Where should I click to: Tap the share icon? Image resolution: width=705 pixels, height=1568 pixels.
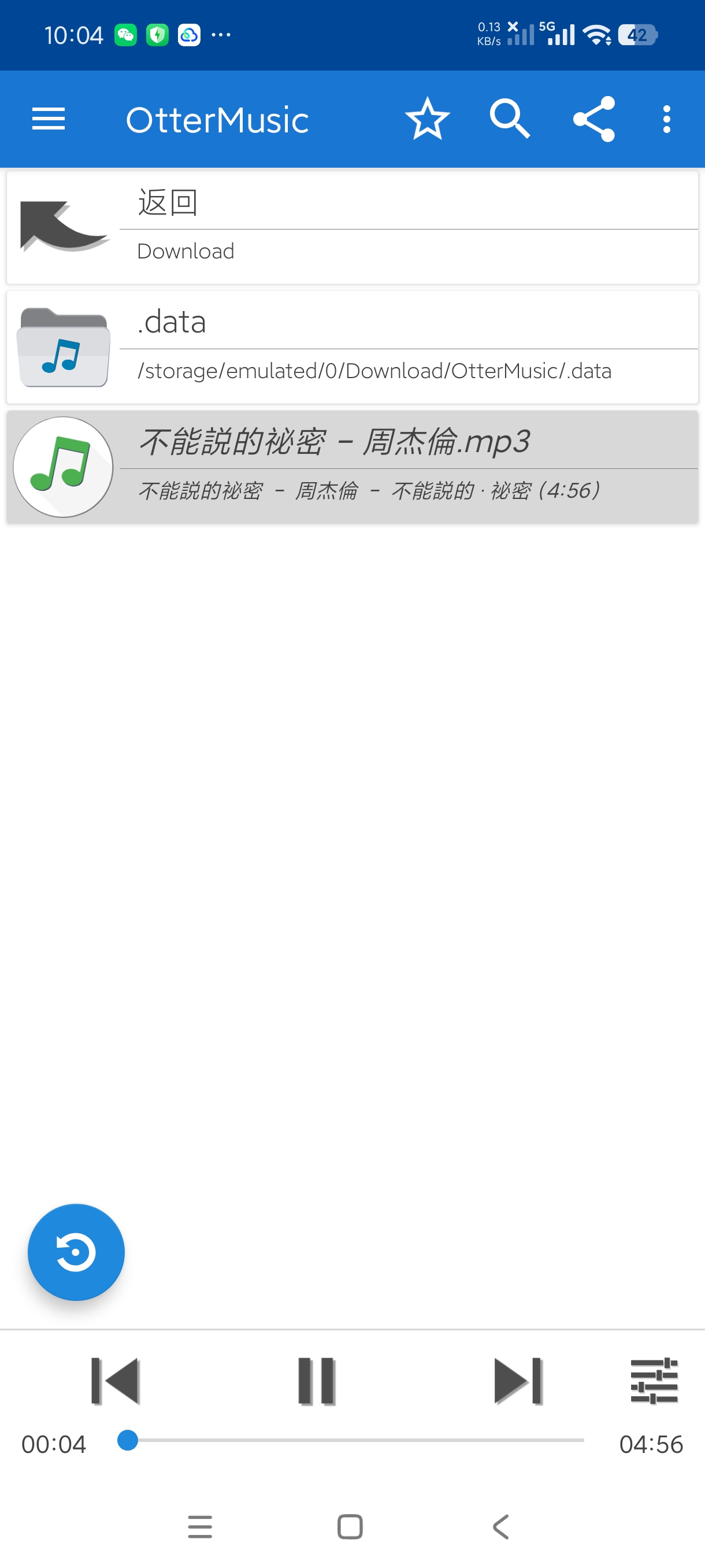(593, 119)
